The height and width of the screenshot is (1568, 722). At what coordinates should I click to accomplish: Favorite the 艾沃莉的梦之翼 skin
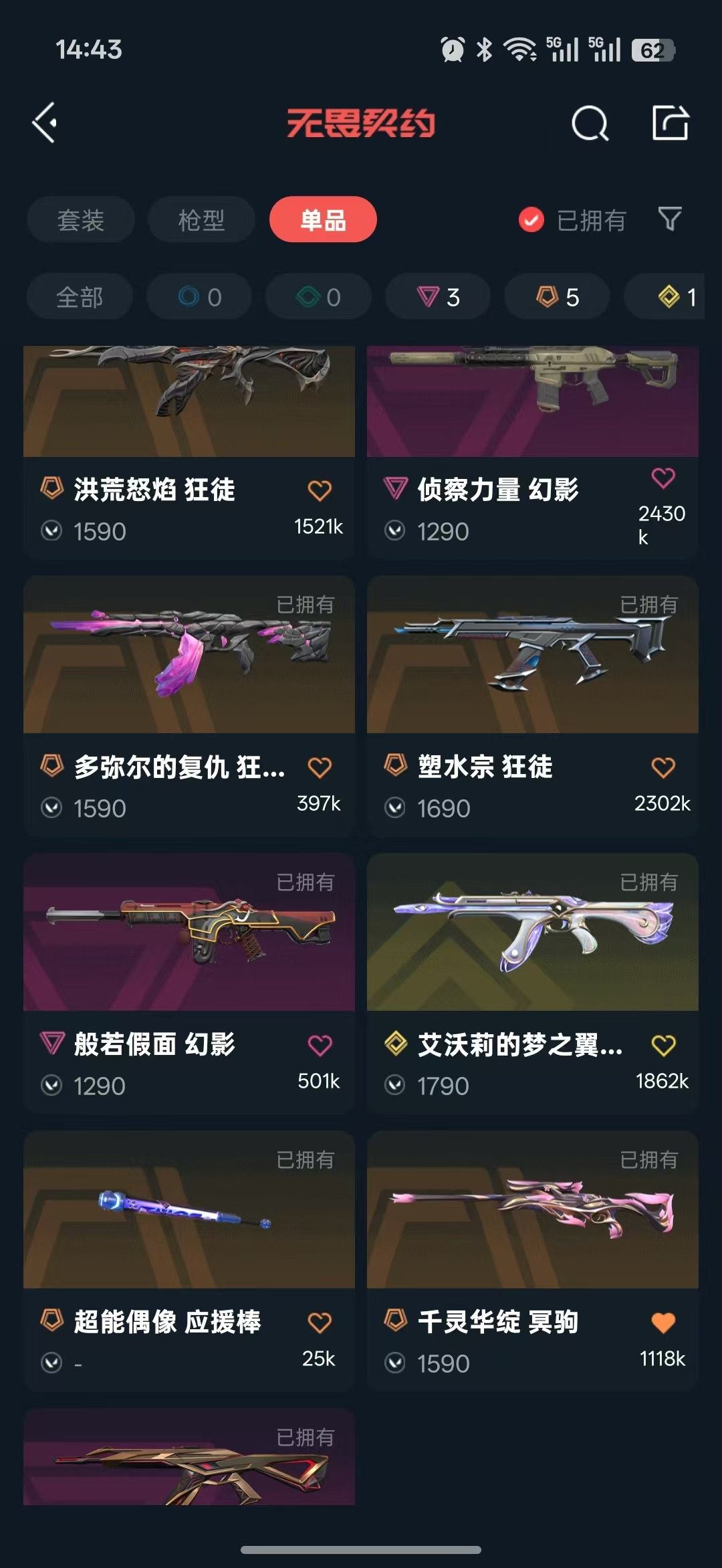pos(663,1045)
